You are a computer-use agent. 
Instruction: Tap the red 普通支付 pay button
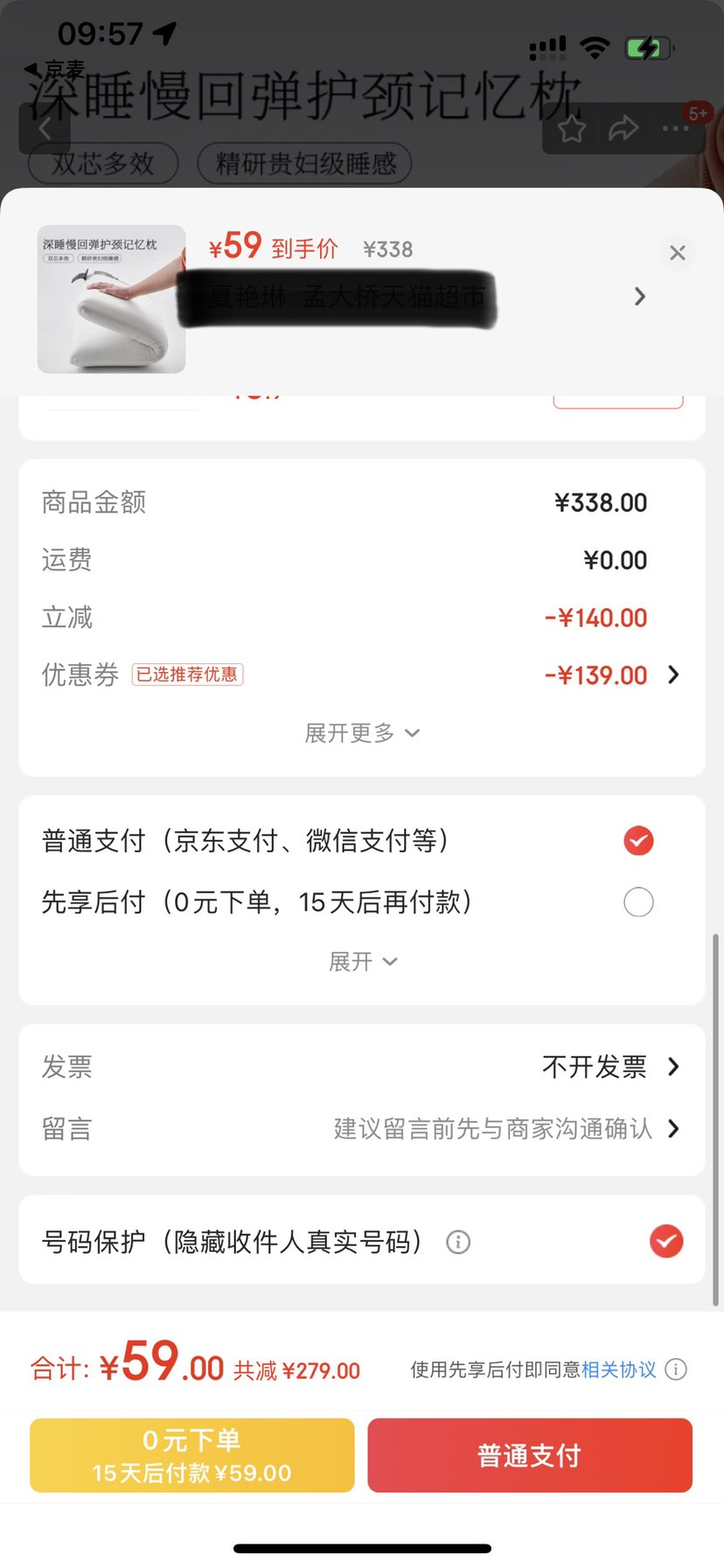pos(529,1455)
